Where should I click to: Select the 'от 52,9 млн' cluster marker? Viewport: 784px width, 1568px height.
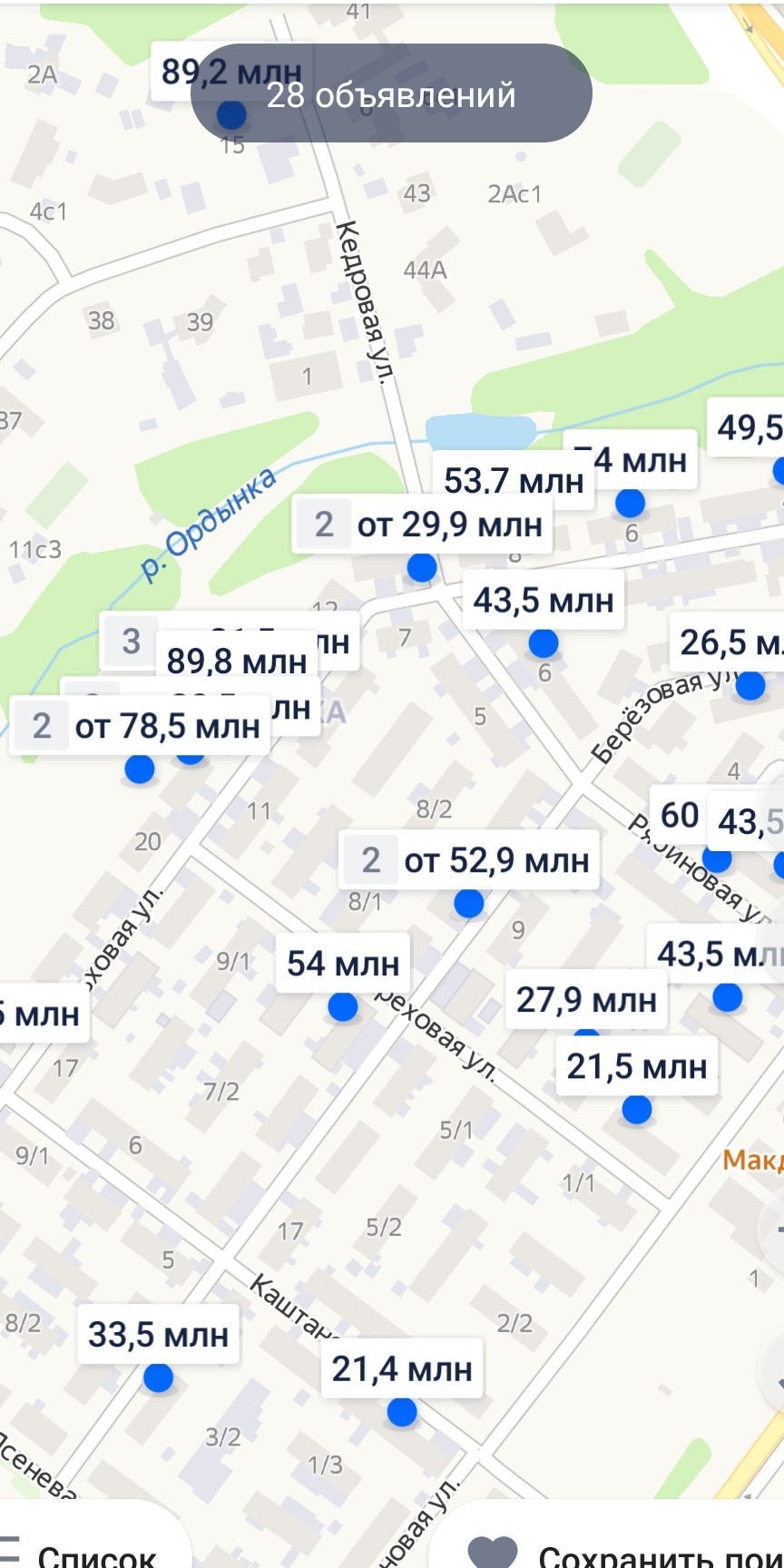coord(469,859)
